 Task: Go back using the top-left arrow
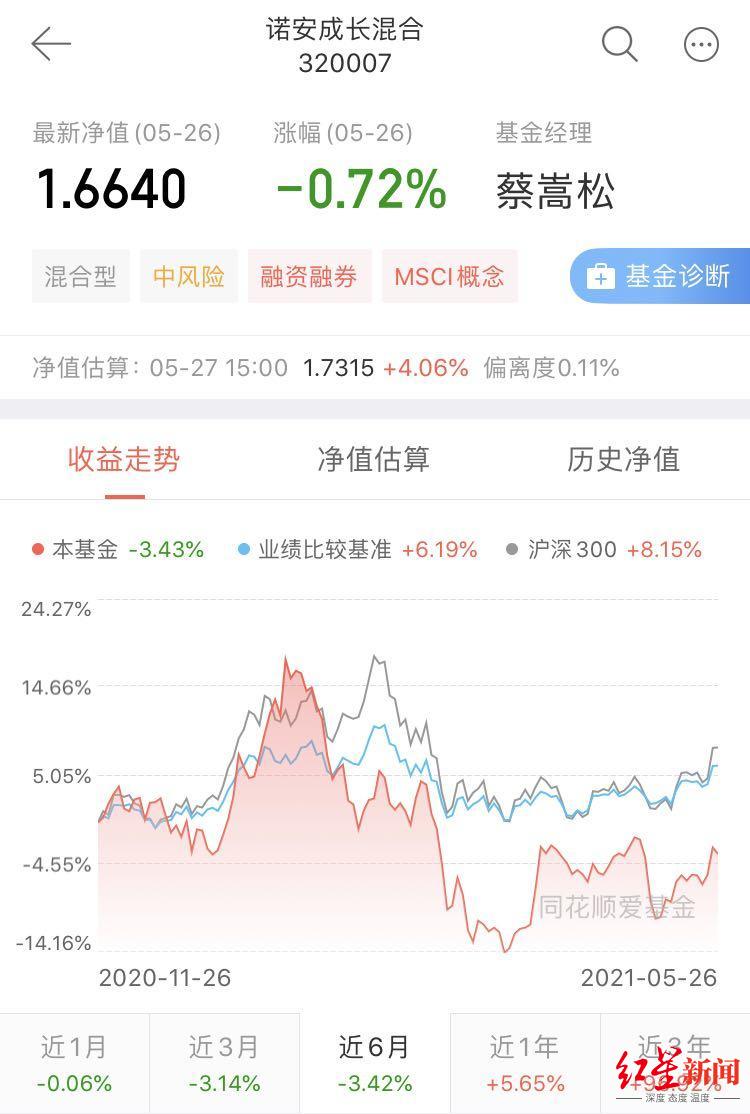pyautogui.click(x=51, y=44)
